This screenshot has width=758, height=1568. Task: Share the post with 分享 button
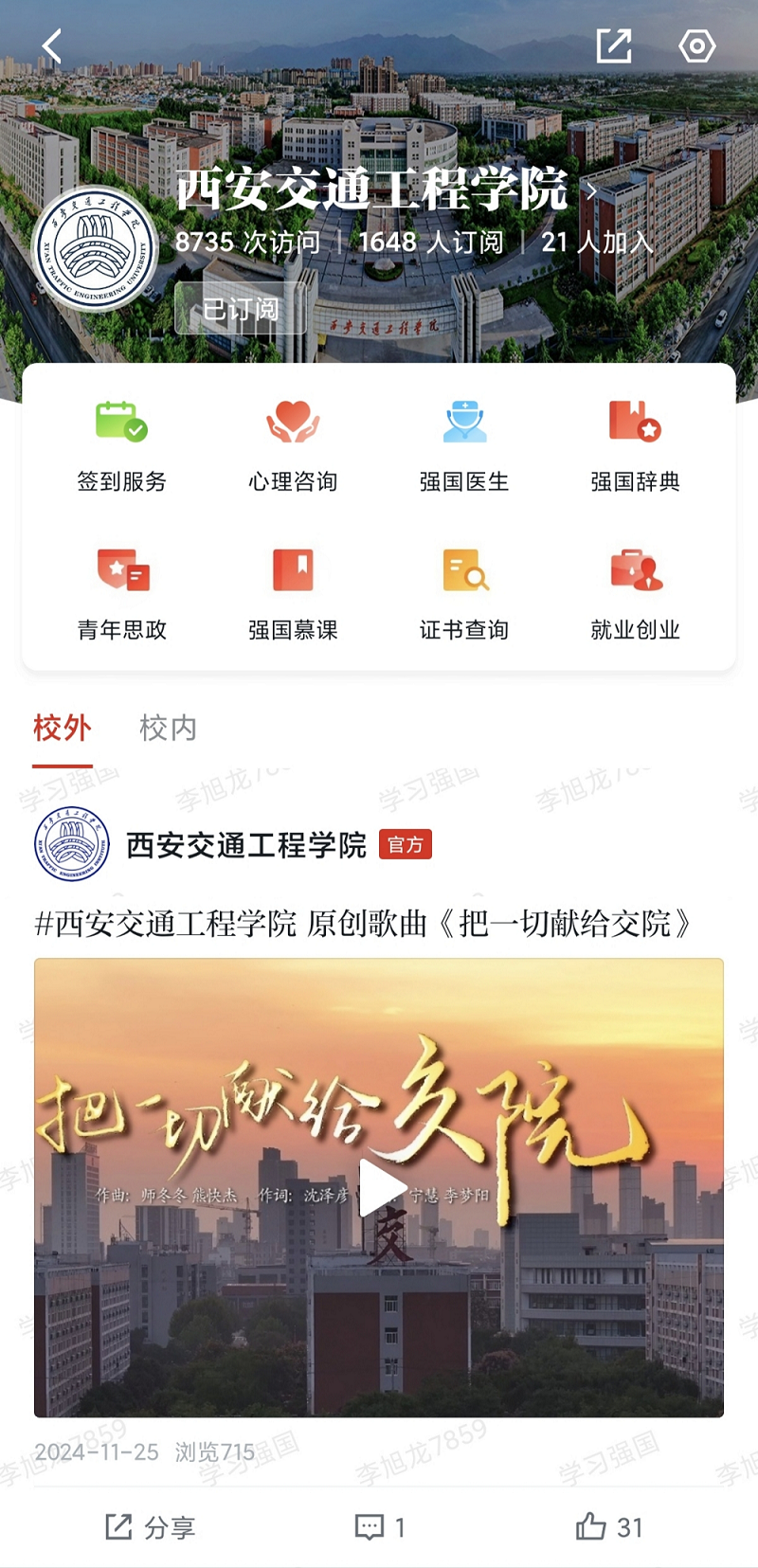coord(150,1527)
